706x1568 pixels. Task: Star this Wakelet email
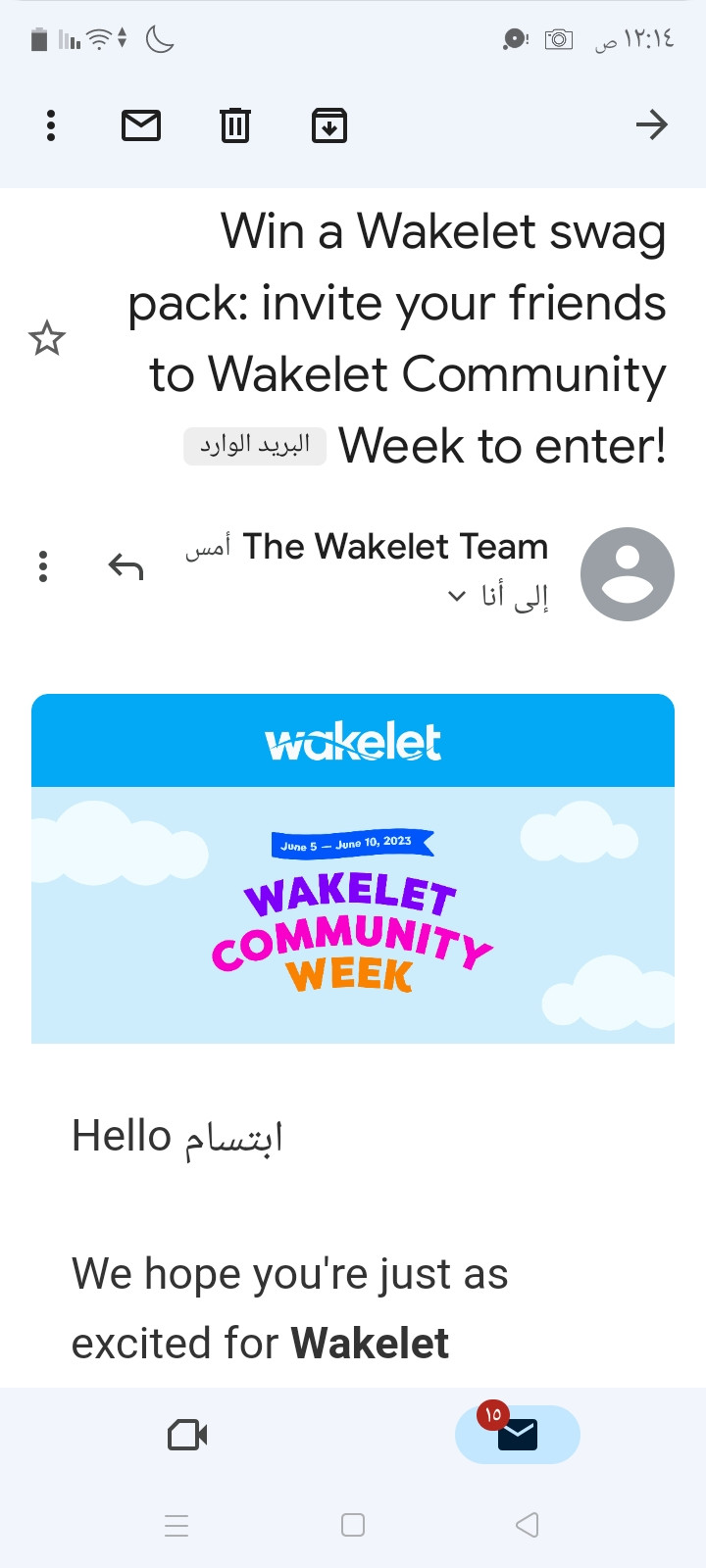click(x=46, y=338)
